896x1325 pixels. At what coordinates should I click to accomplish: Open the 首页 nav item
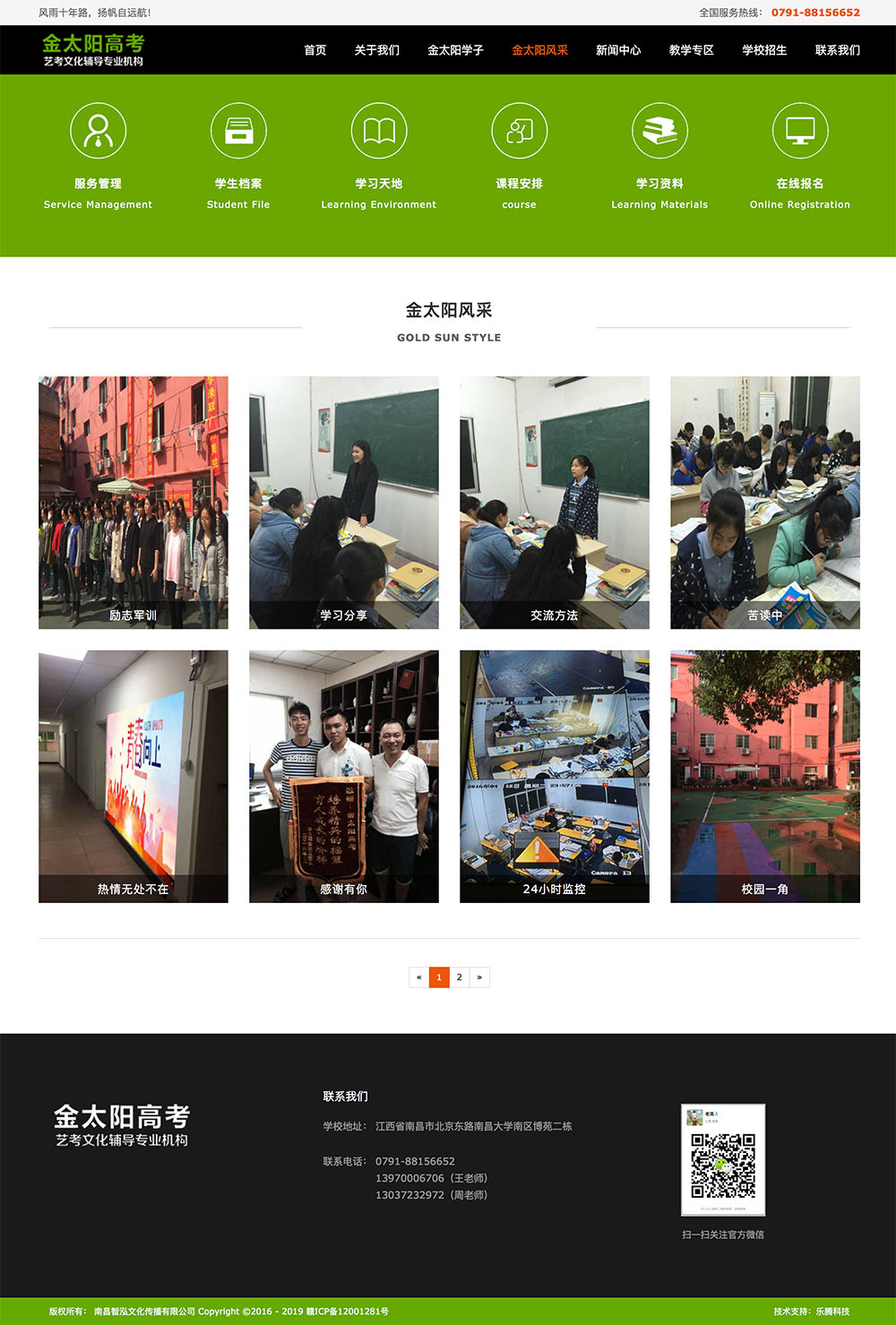coord(314,50)
